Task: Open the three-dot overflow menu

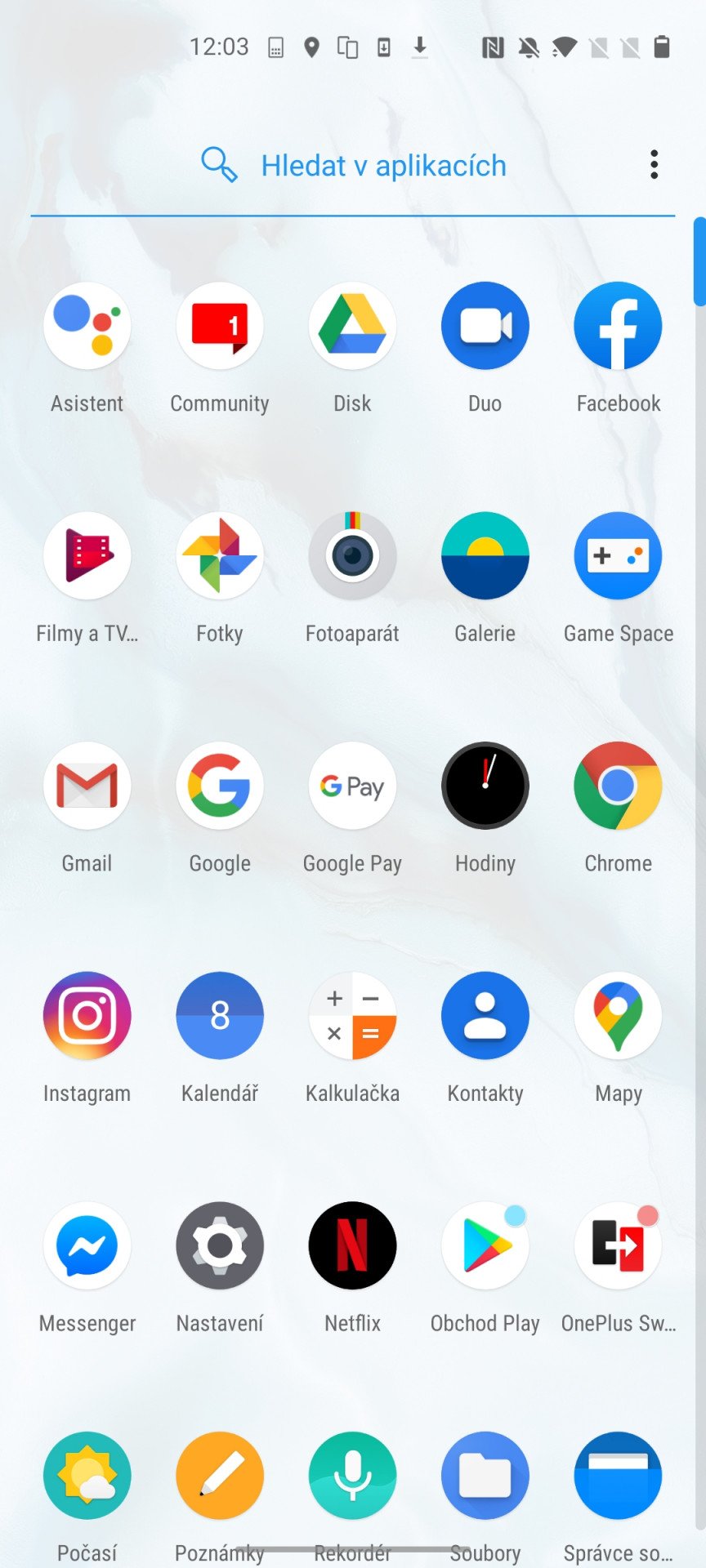Action: pos(654,165)
